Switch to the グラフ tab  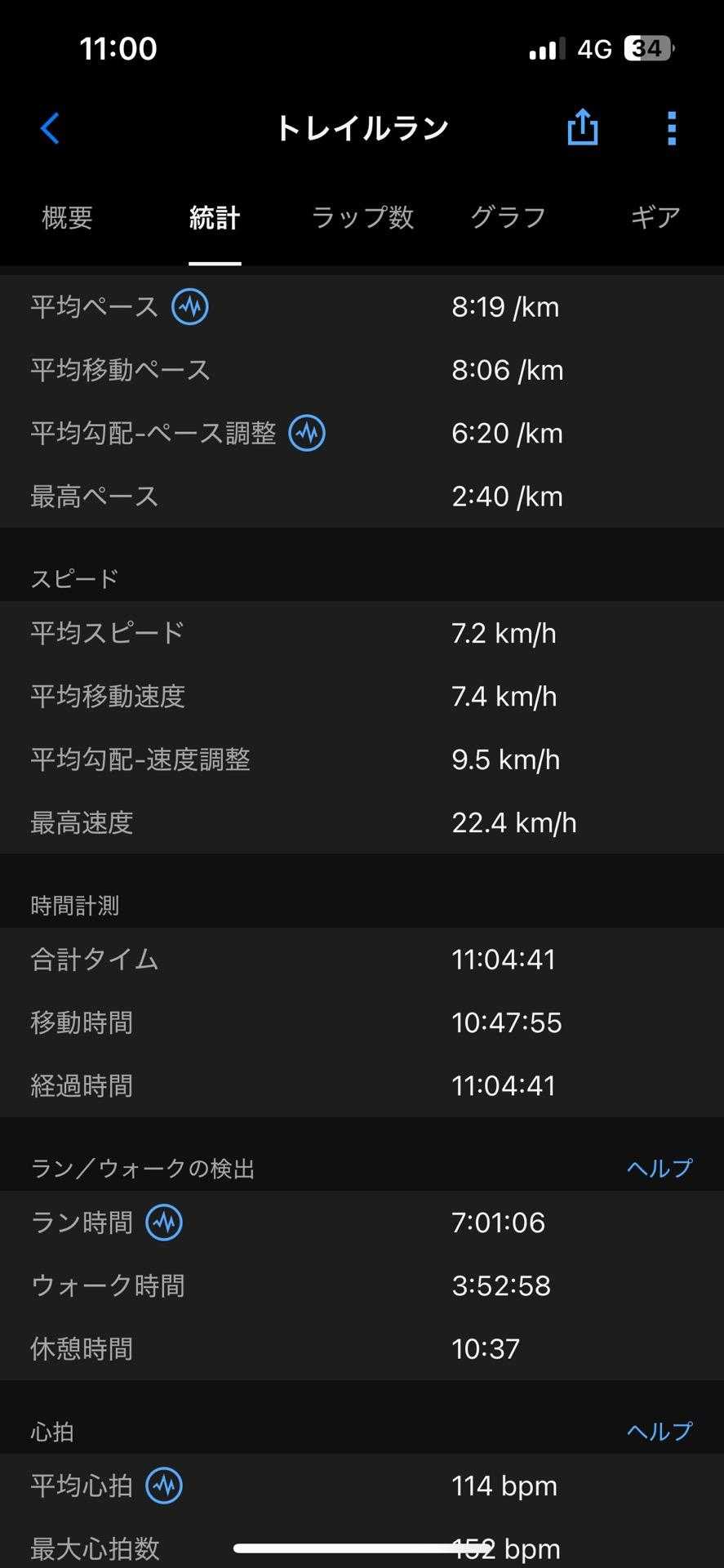coord(508,218)
